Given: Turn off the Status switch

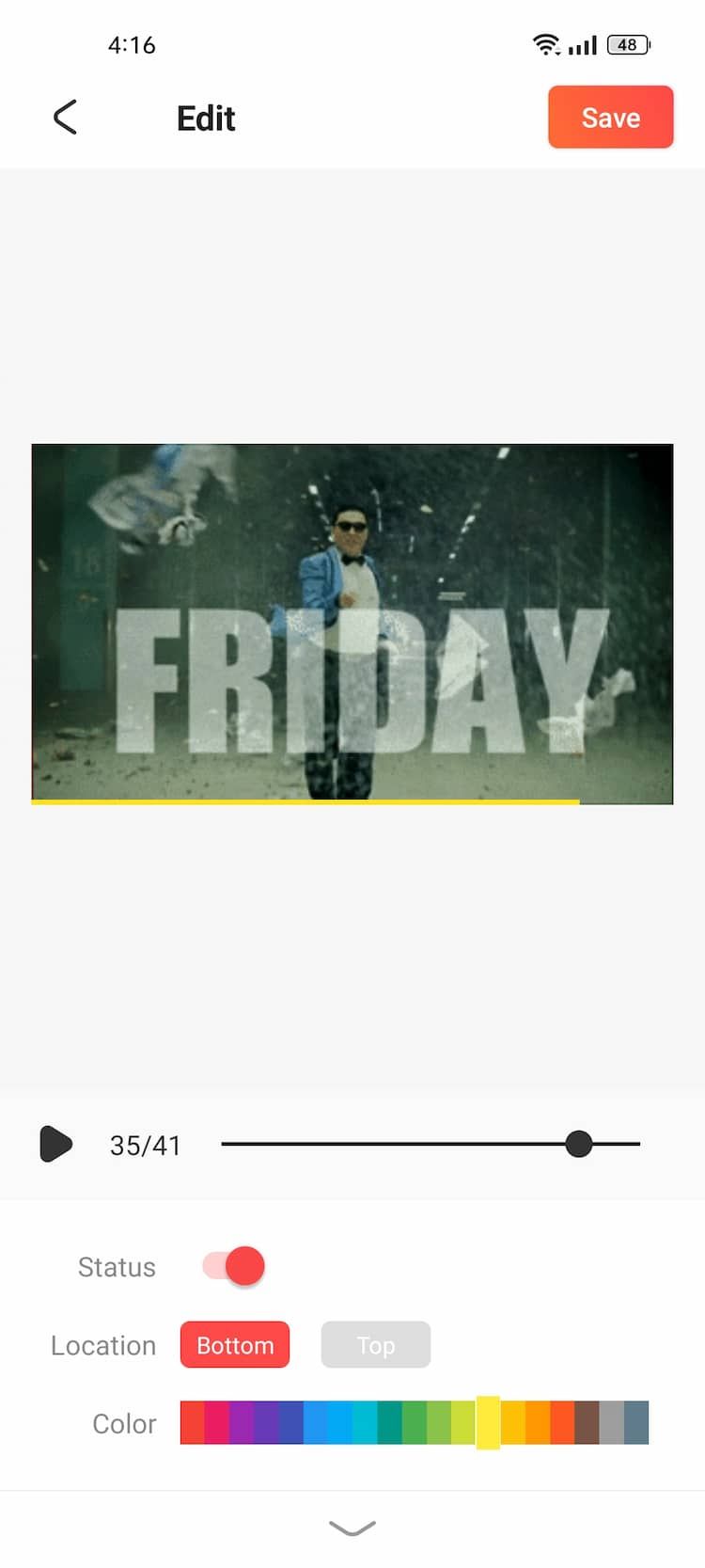Looking at the screenshot, I should [x=234, y=1266].
